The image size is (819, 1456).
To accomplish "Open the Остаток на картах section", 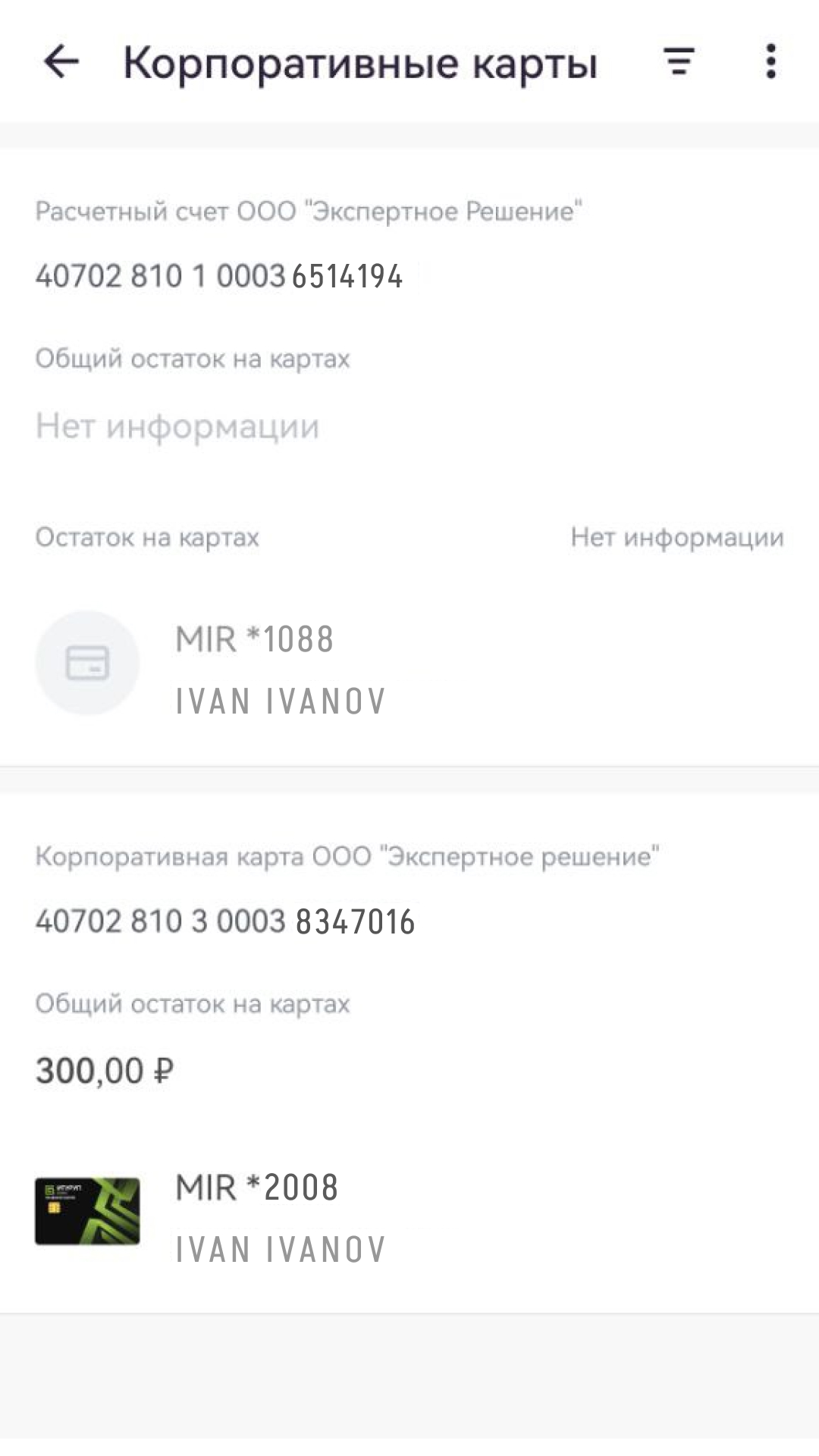I will point(146,538).
